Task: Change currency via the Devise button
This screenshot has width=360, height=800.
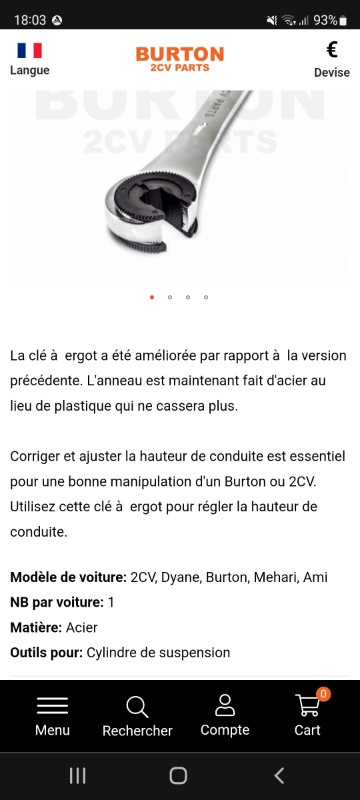Action: [331, 60]
